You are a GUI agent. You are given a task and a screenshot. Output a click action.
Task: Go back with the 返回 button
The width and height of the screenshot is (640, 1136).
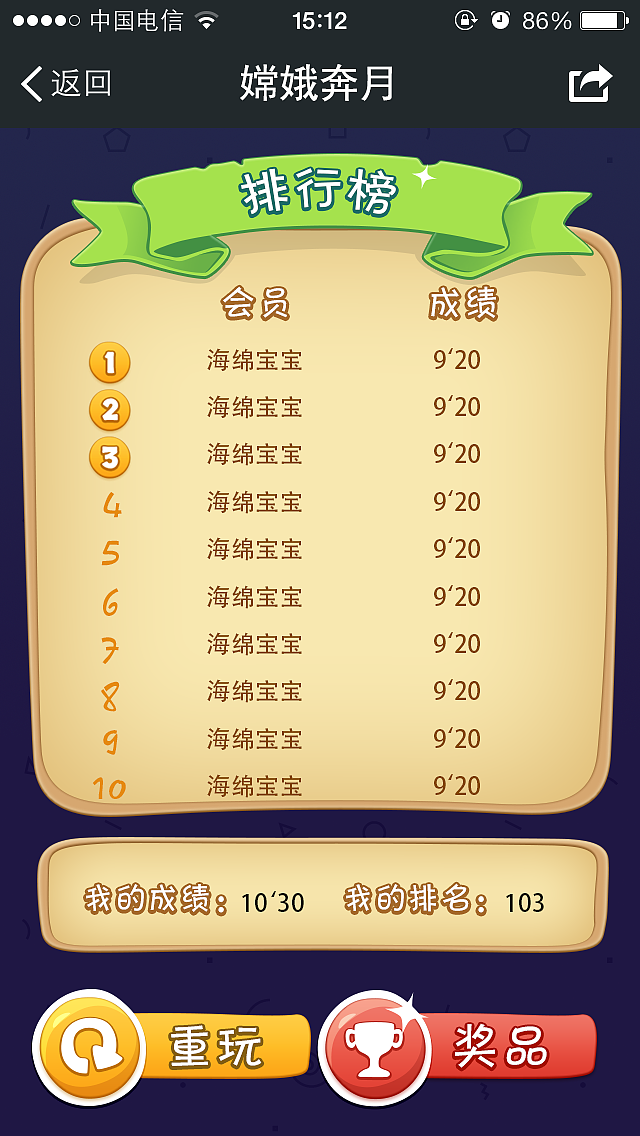click(x=66, y=84)
